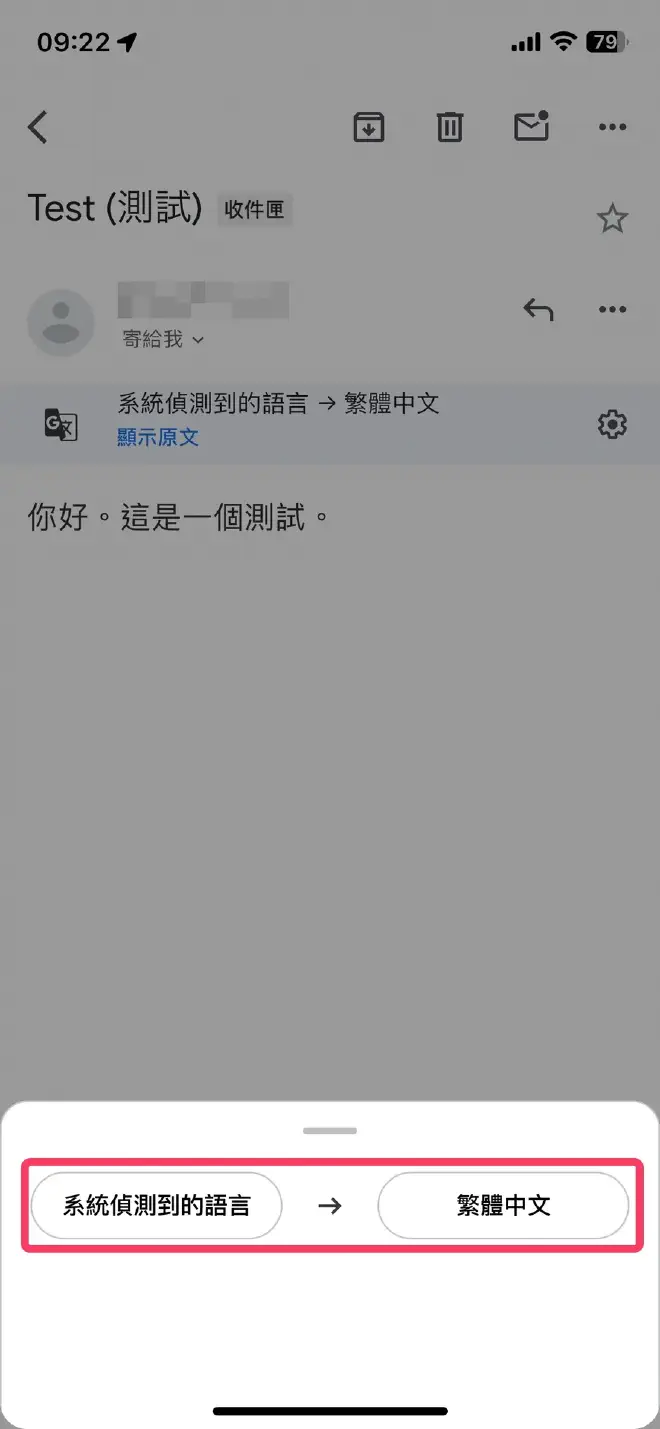This screenshot has height=1429, width=660.
Task: Expand recipient details 寄給我
Action: click(x=163, y=340)
